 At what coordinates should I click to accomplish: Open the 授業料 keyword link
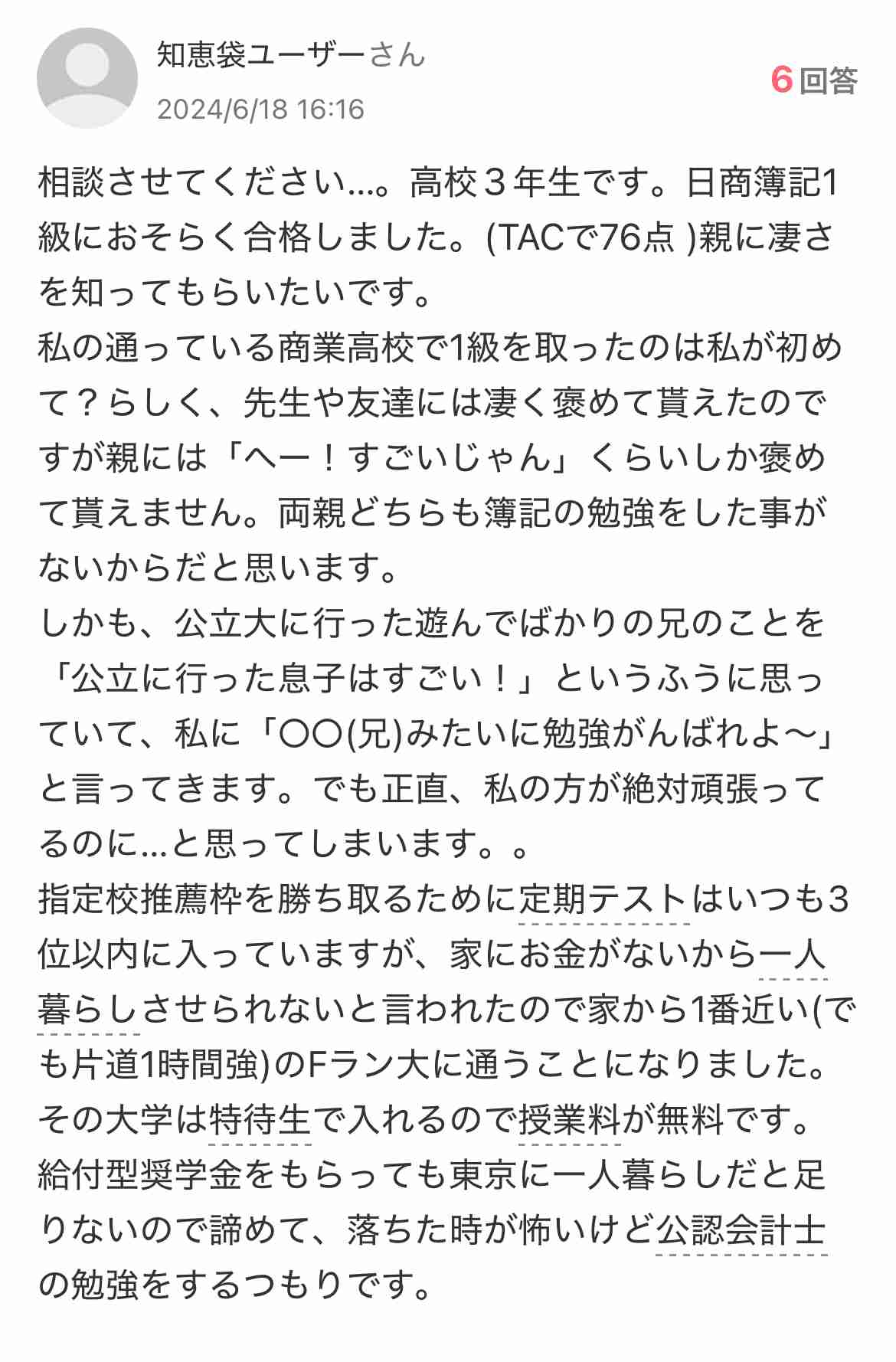click(570, 1121)
